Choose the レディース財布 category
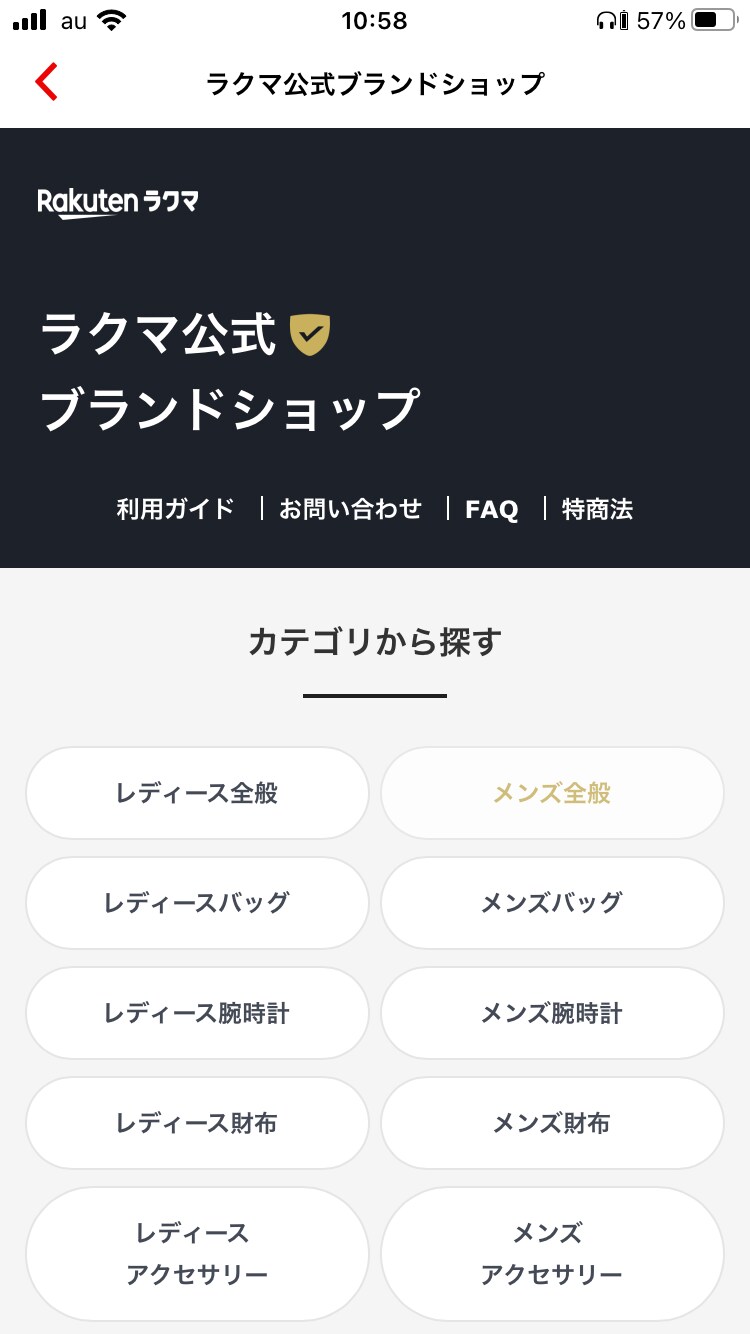The image size is (750, 1334). [197, 1123]
